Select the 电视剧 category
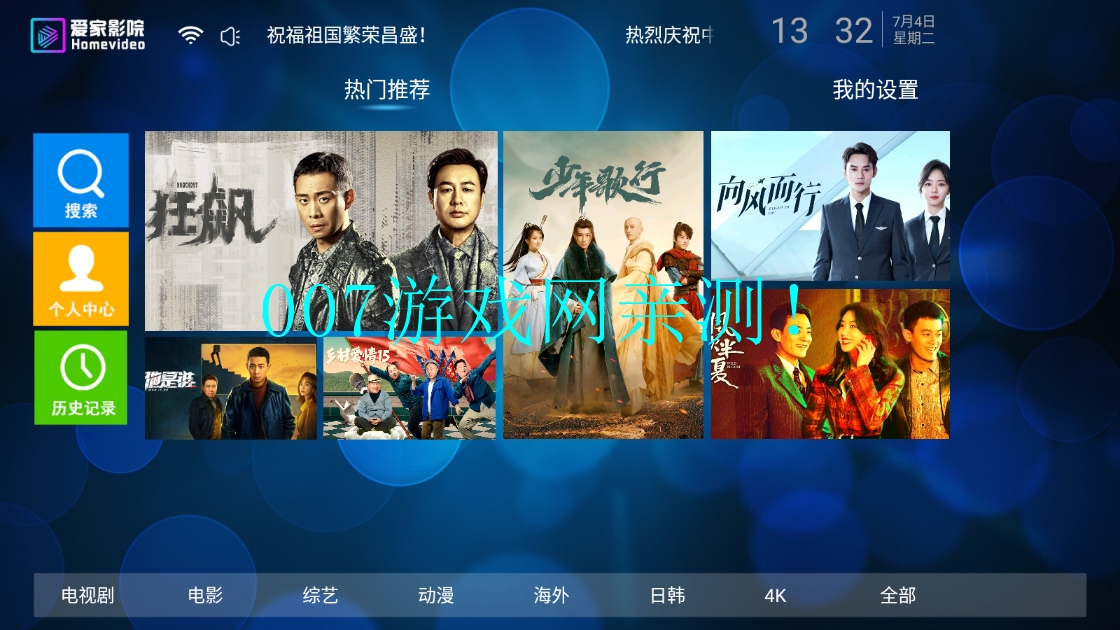 pos(87,595)
